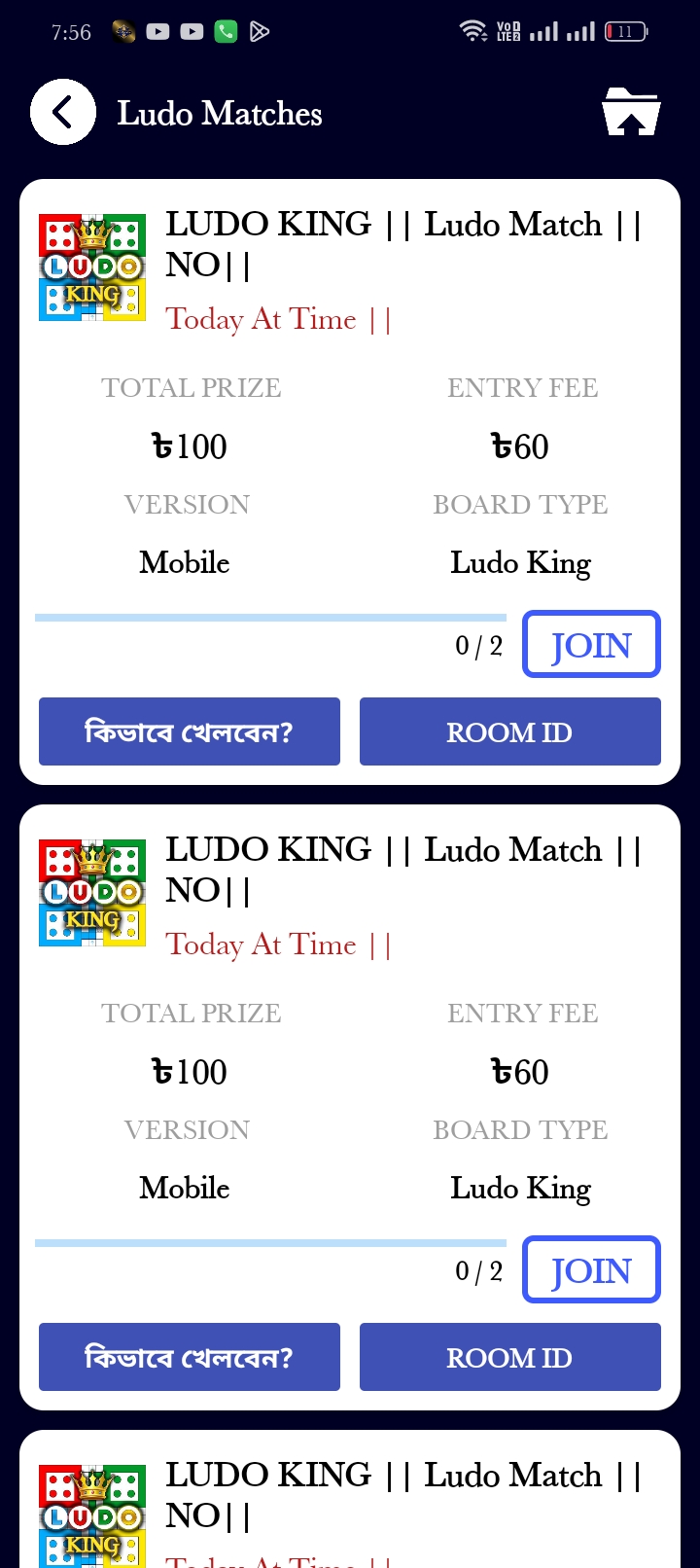Open the folder icon in the header
700x1568 pixels.
tap(631, 112)
